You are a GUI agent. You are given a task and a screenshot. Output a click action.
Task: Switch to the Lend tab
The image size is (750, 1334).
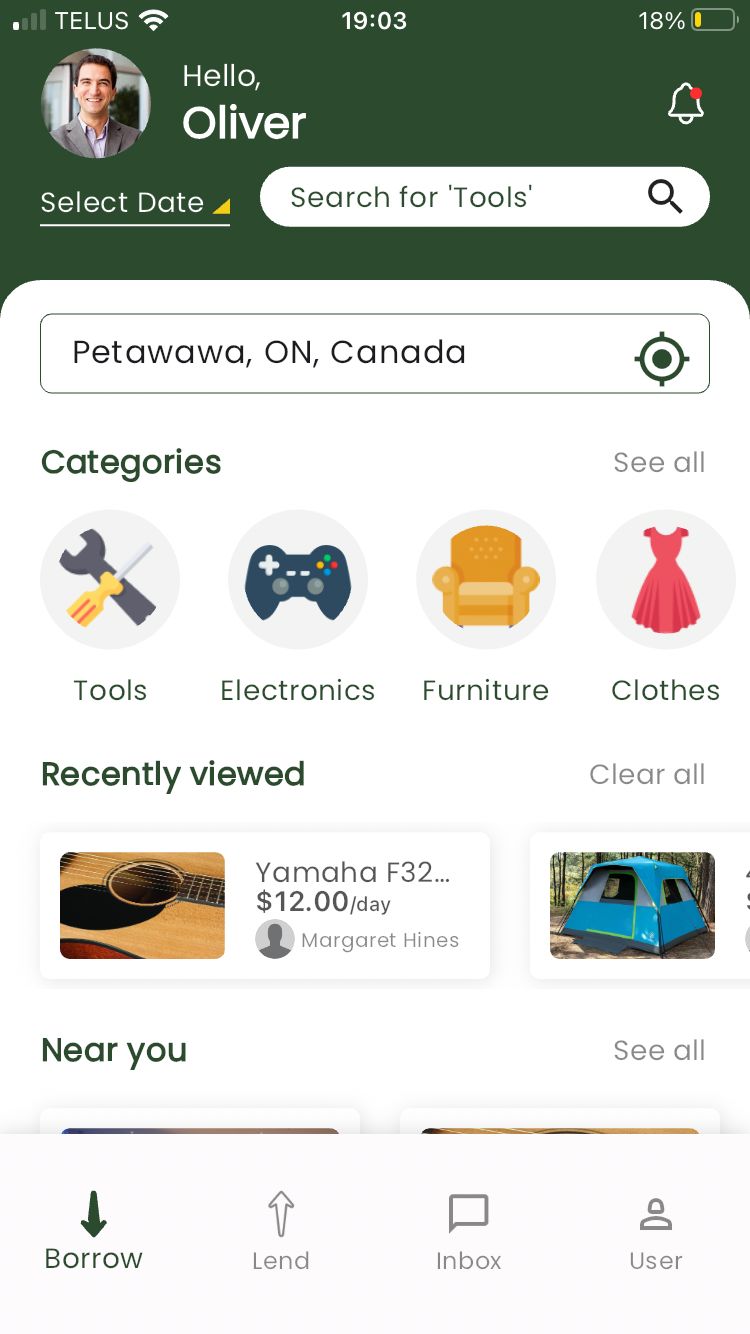(x=281, y=1232)
